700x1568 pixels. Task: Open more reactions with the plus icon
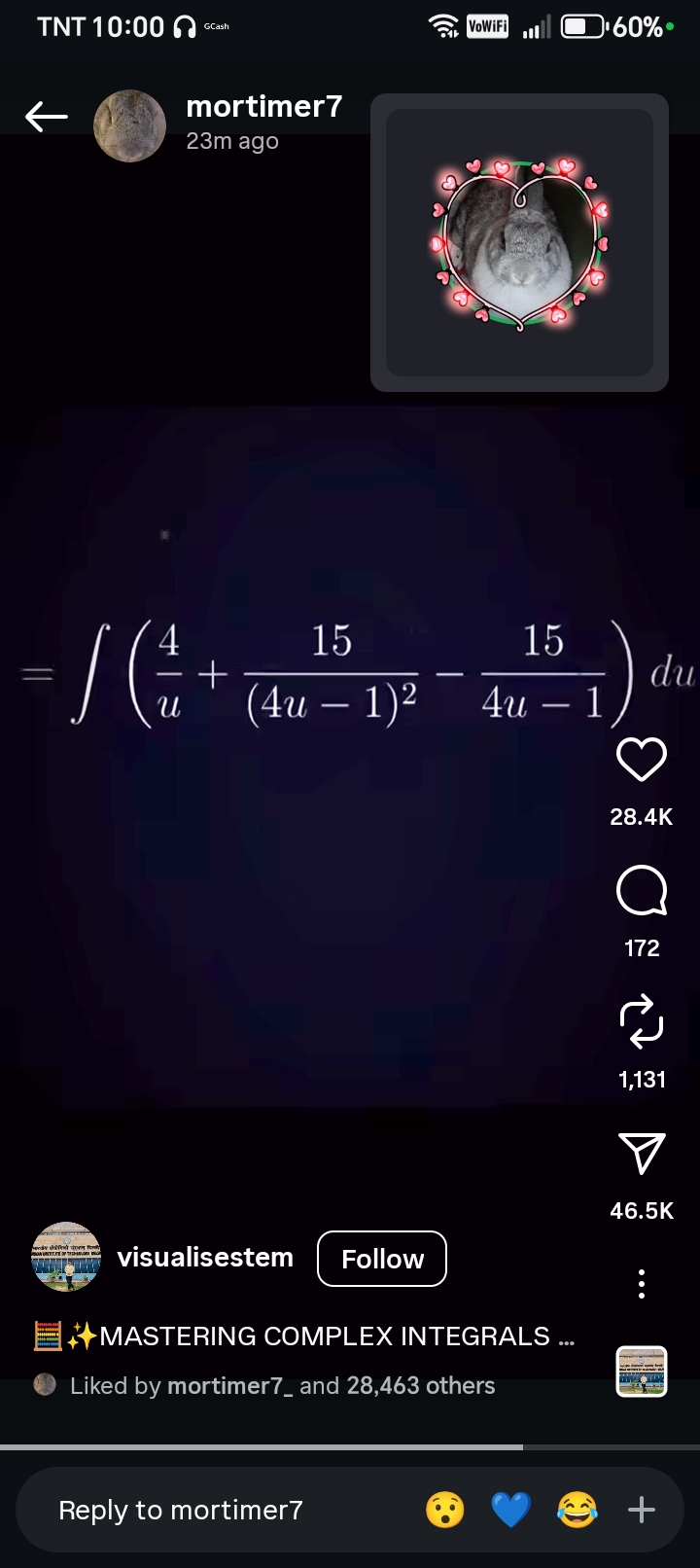[x=642, y=1510]
